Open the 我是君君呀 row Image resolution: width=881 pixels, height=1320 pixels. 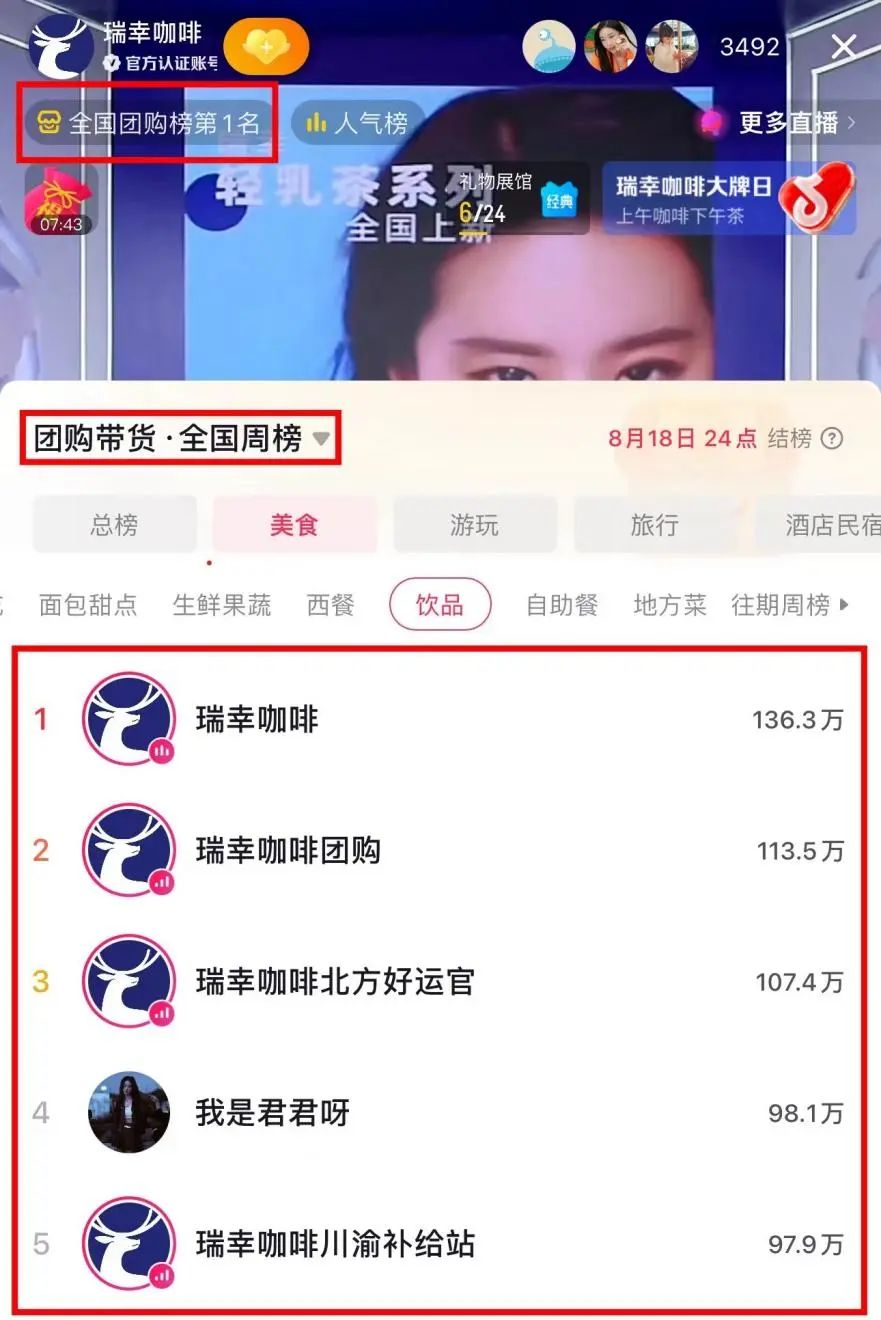tap(440, 1112)
